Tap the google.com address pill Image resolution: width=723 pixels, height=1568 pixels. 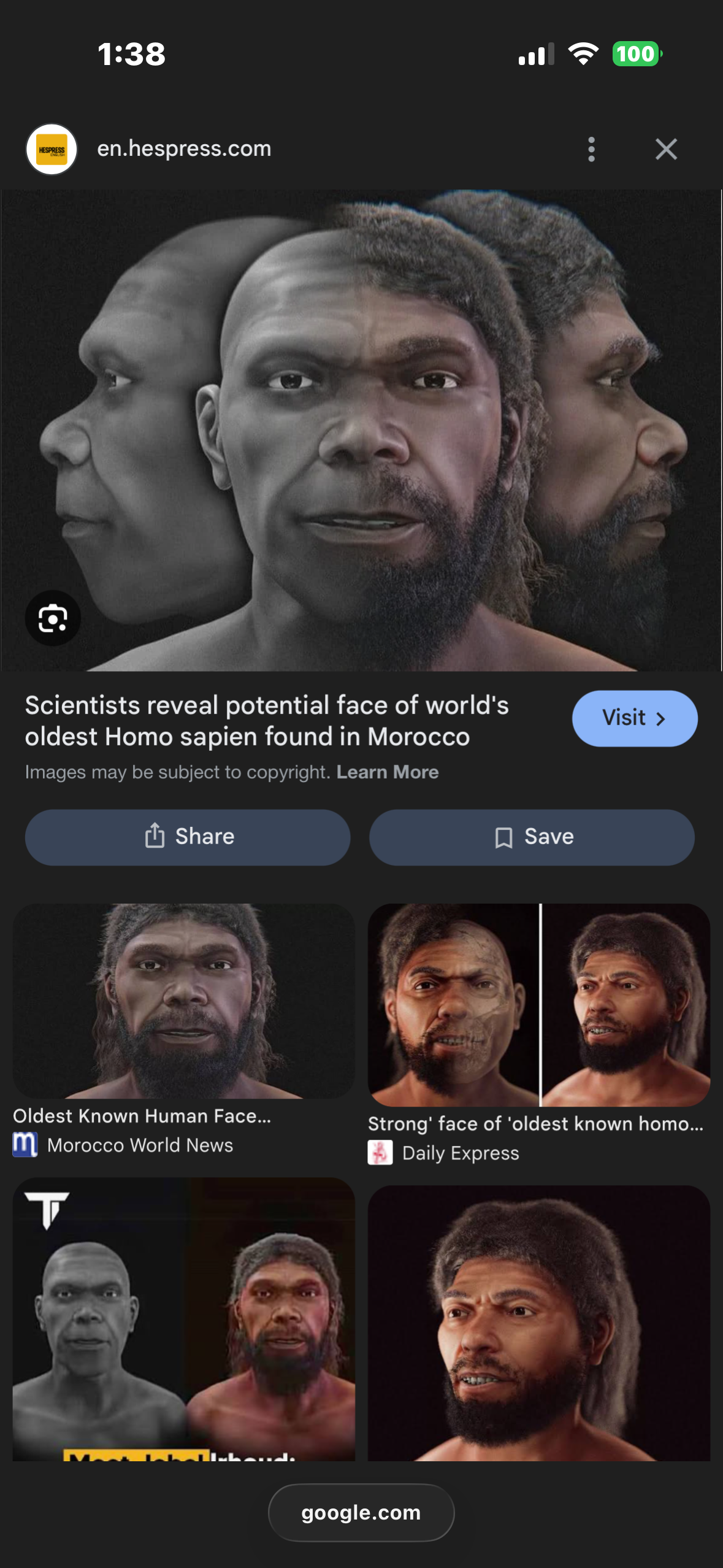361,1512
